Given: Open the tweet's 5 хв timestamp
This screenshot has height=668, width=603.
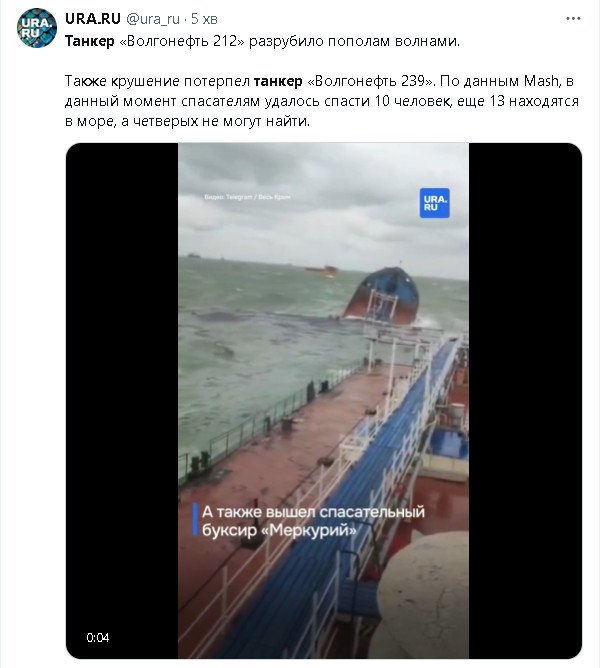Looking at the screenshot, I should pos(203,20).
